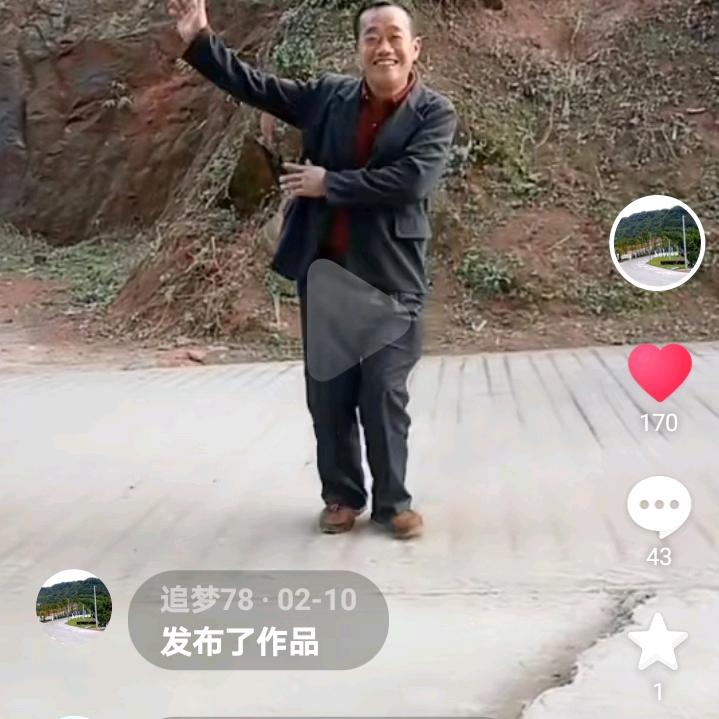Add the video to favorites with the star
Viewport: 719px width, 719px height.
658,643
